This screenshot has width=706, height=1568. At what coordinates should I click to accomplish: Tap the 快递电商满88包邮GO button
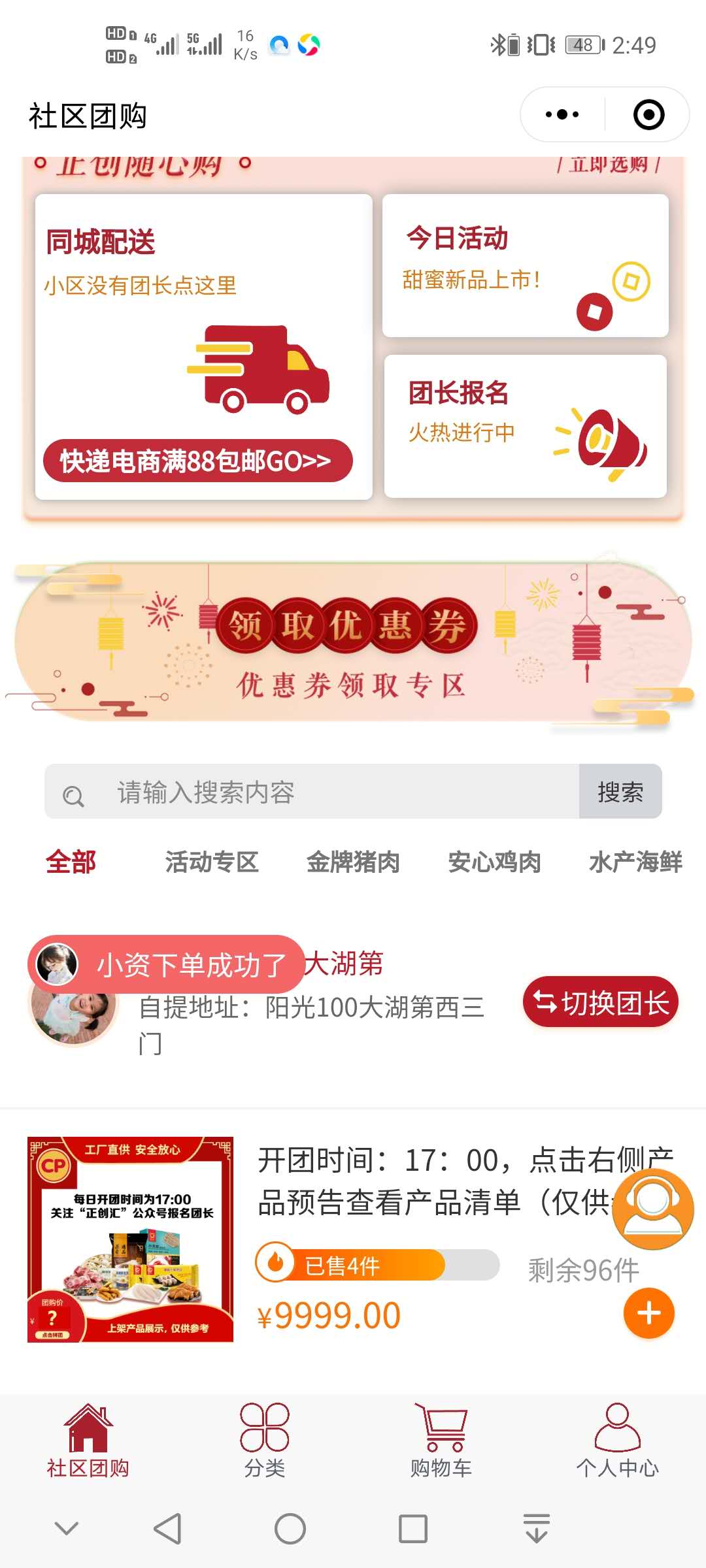197,461
